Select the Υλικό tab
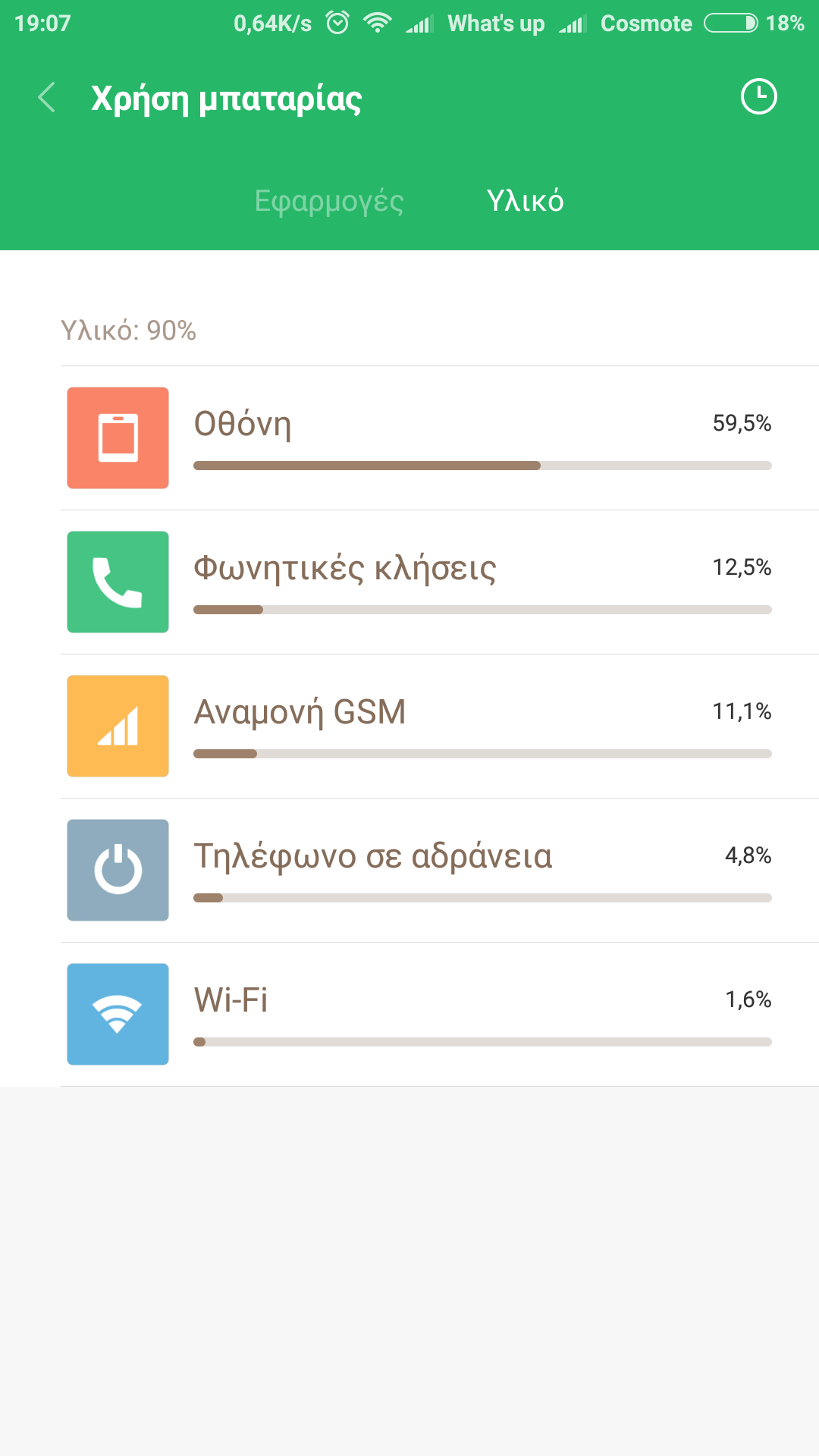The height and width of the screenshot is (1456, 819). pyautogui.click(x=525, y=201)
